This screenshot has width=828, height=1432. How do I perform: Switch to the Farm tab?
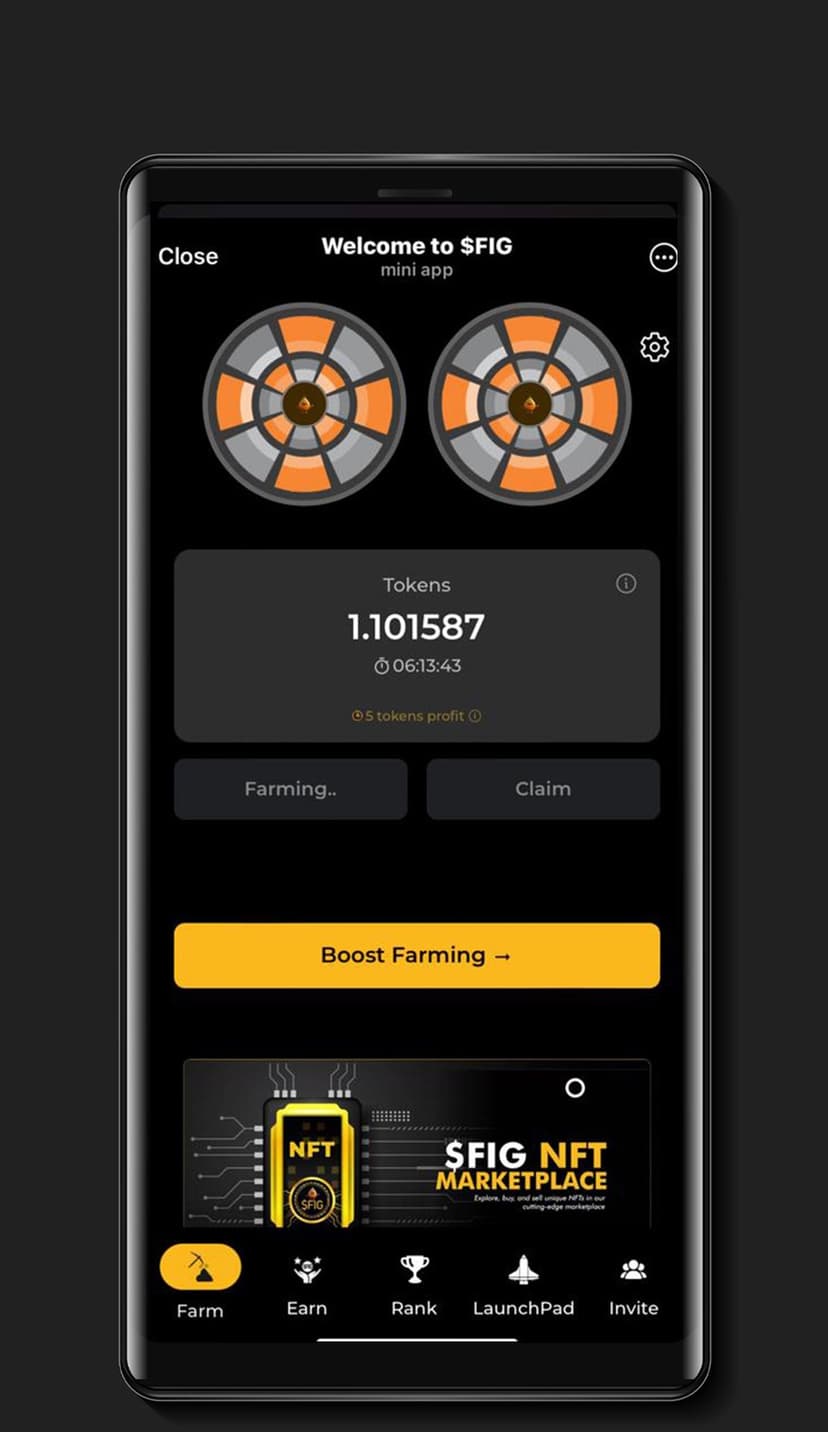[200, 1282]
